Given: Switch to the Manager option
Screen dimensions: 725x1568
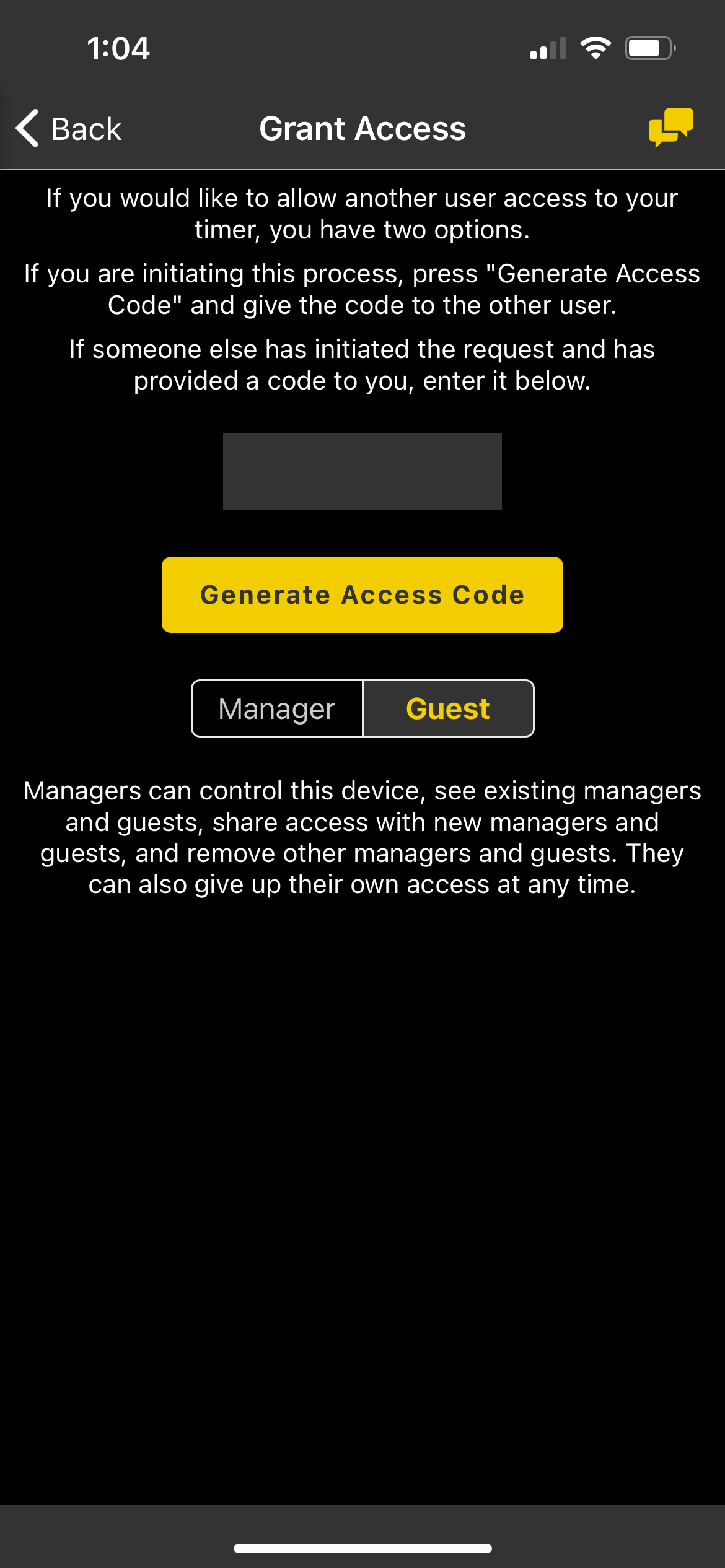Looking at the screenshot, I should click(277, 708).
